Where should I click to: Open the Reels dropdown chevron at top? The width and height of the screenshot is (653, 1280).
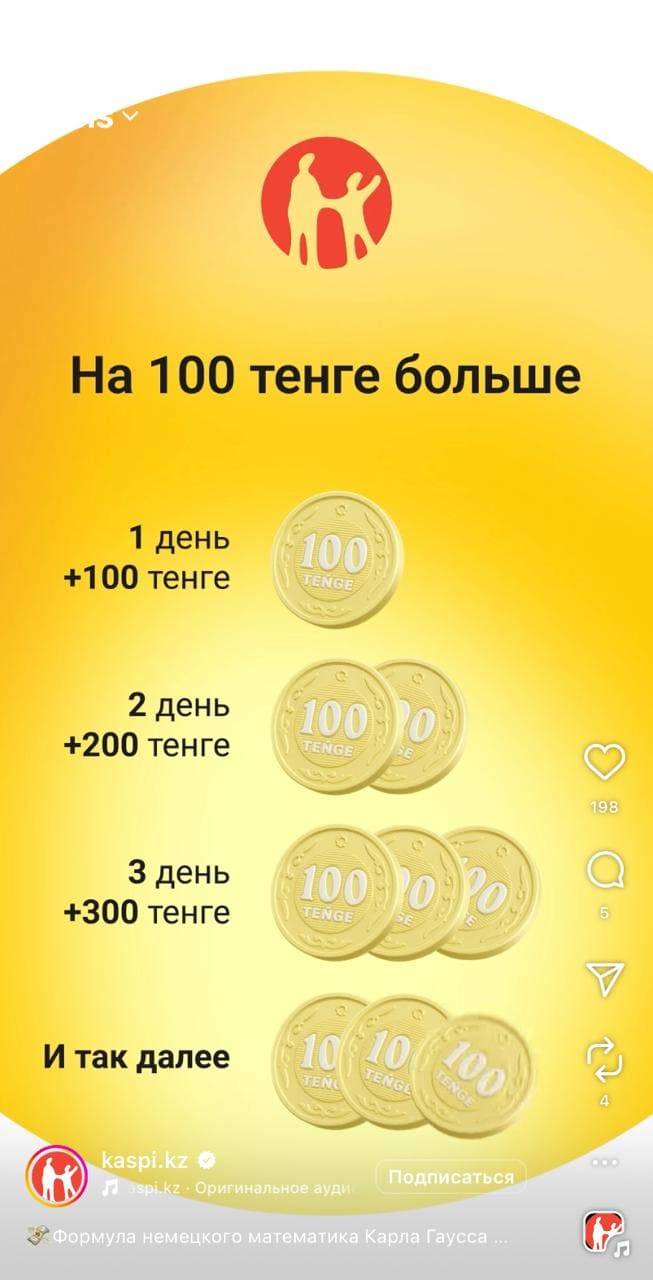tap(130, 115)
